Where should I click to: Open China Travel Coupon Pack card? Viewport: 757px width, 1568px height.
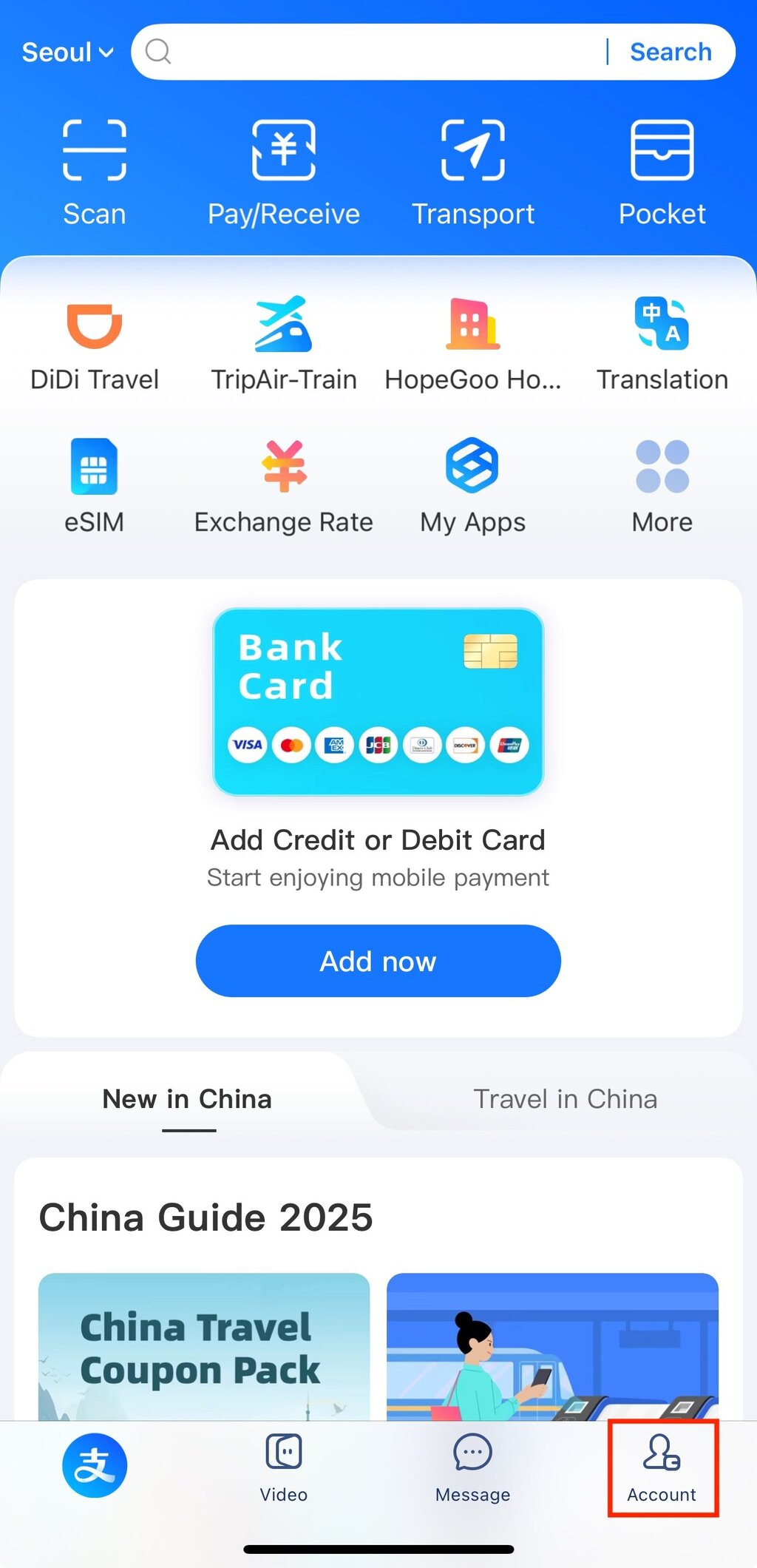(x=204, y=1346)
